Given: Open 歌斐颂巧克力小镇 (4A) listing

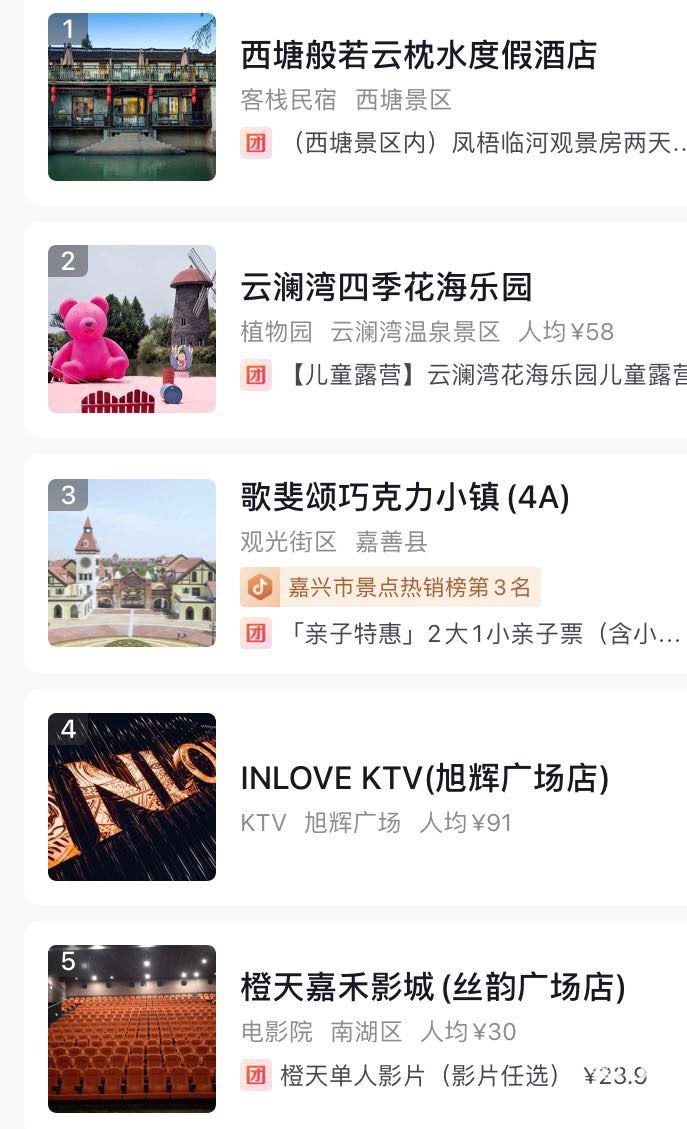Looking at the screenshot, I should (x=404, y=497).
